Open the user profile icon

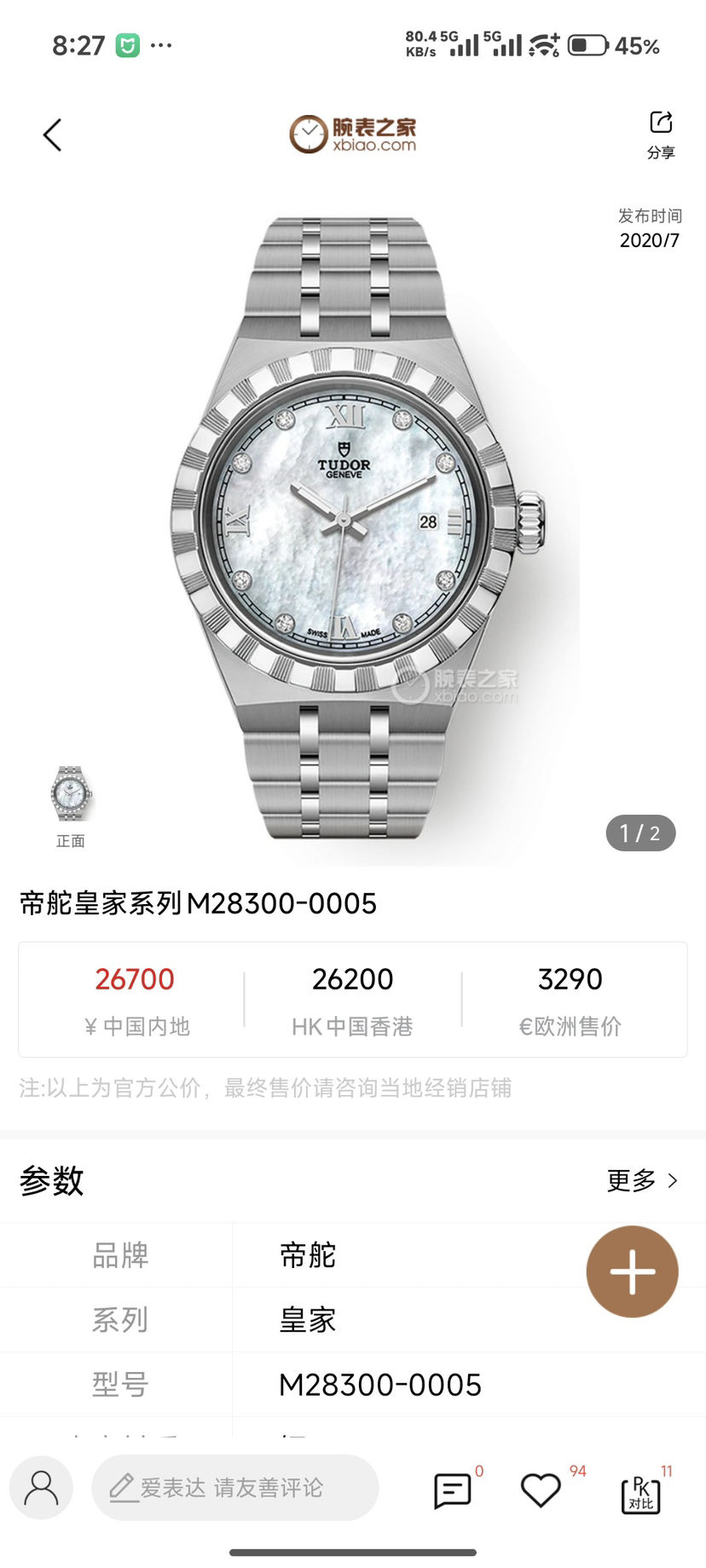(x=41, y=1488)
